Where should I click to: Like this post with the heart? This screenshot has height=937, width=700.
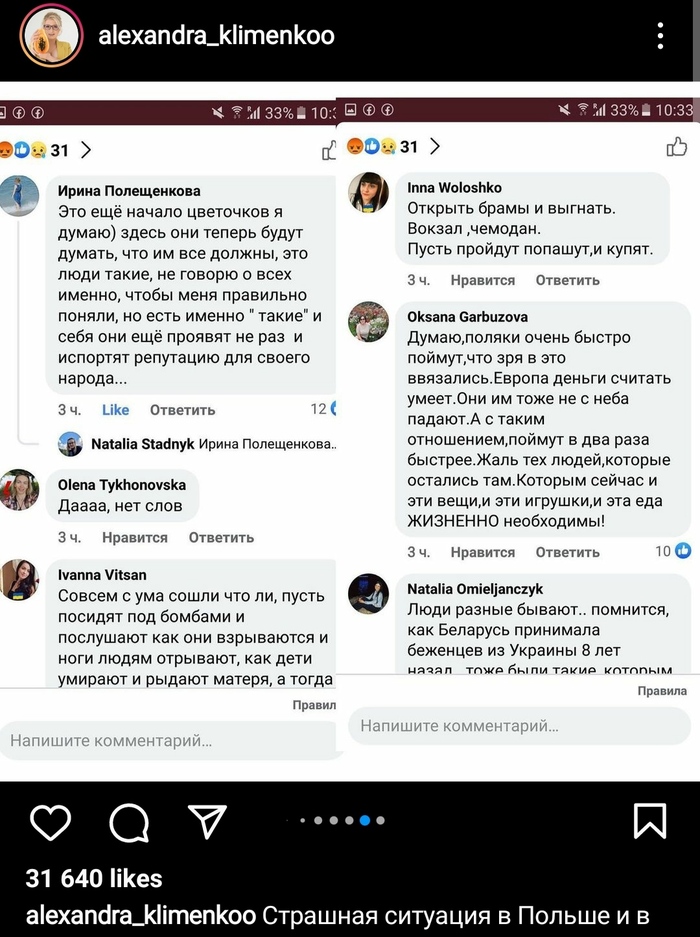pyautogui.click(x=50, y=822)
